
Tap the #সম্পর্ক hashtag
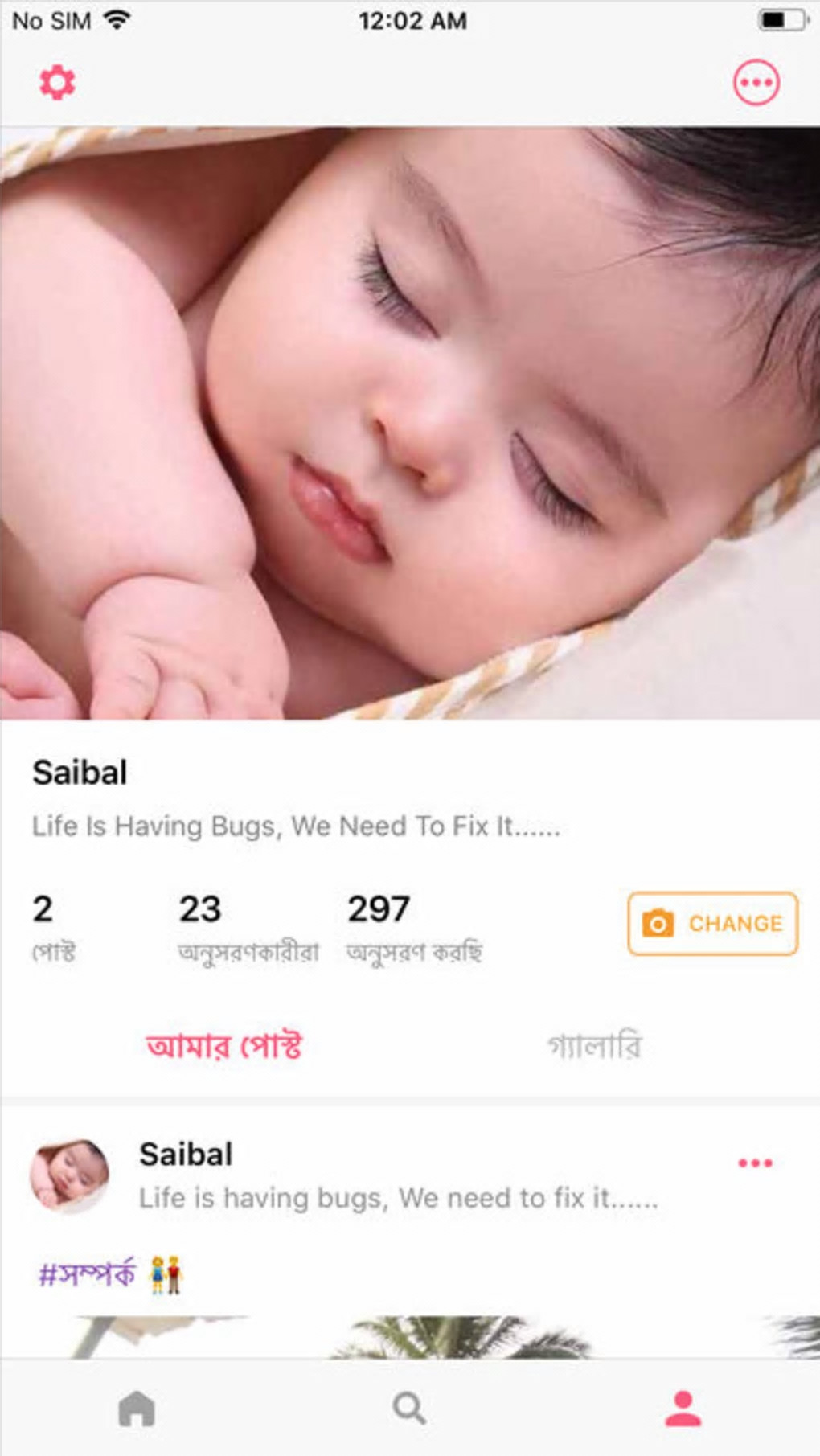[x=88, y=1273]
